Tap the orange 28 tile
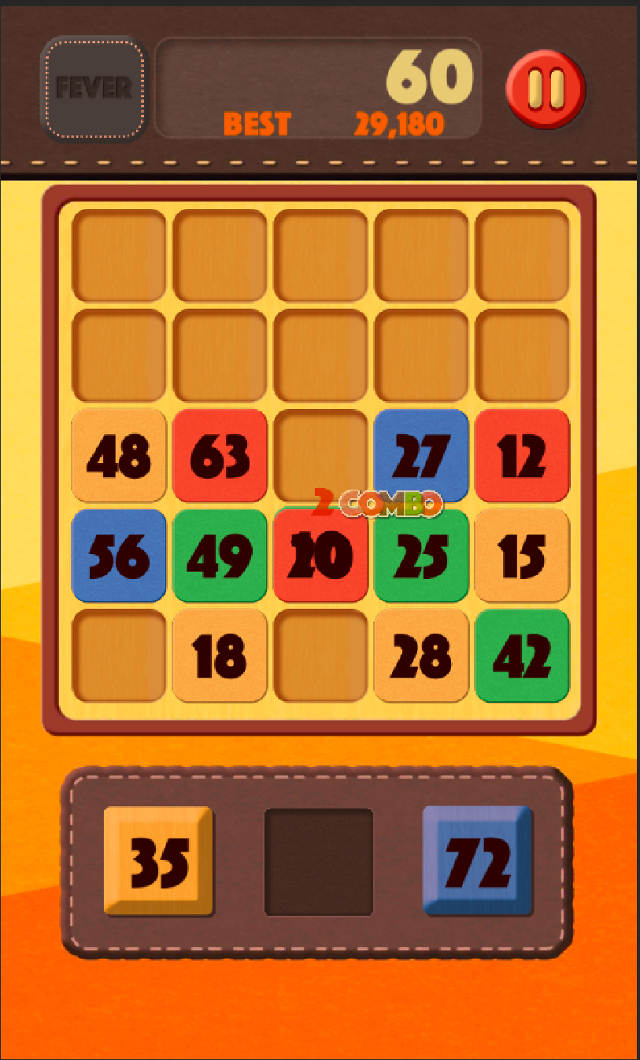The image size is (640, 1060). (x=421, y=656)
